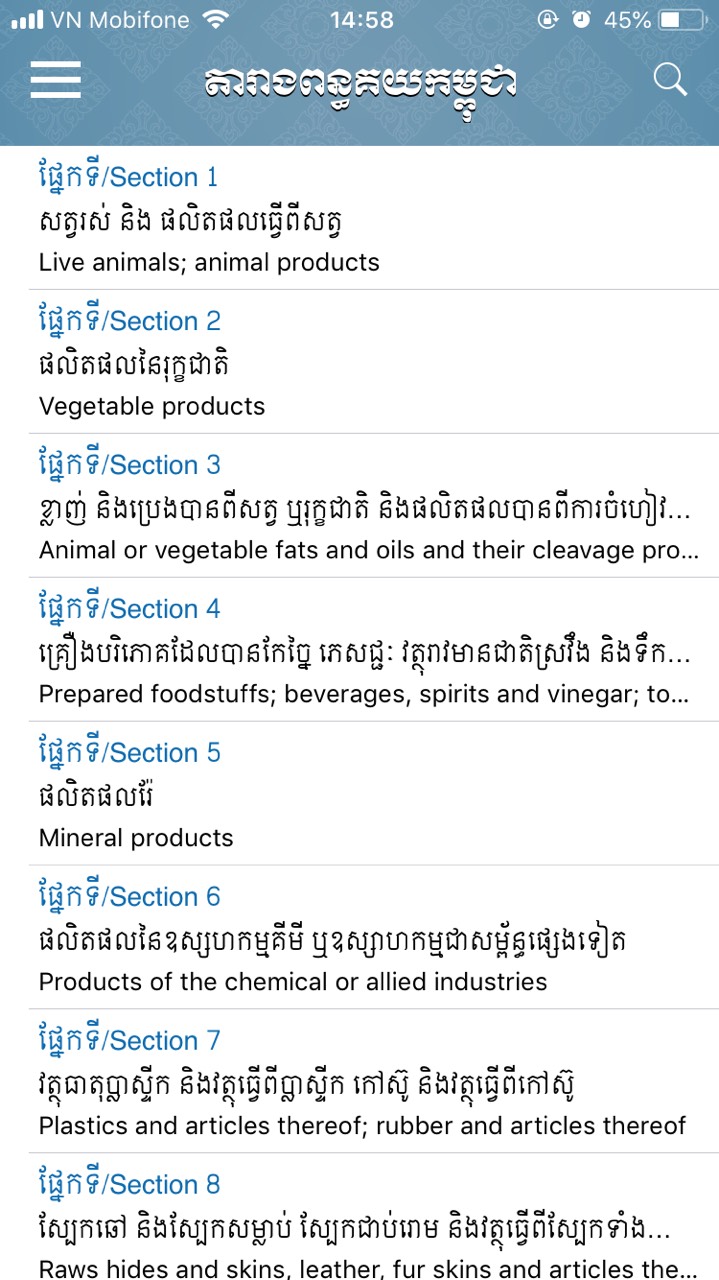Choose Section 6 chemical or allied industries
Viewport: 719px width, 1280px height.
pos(360,939)
